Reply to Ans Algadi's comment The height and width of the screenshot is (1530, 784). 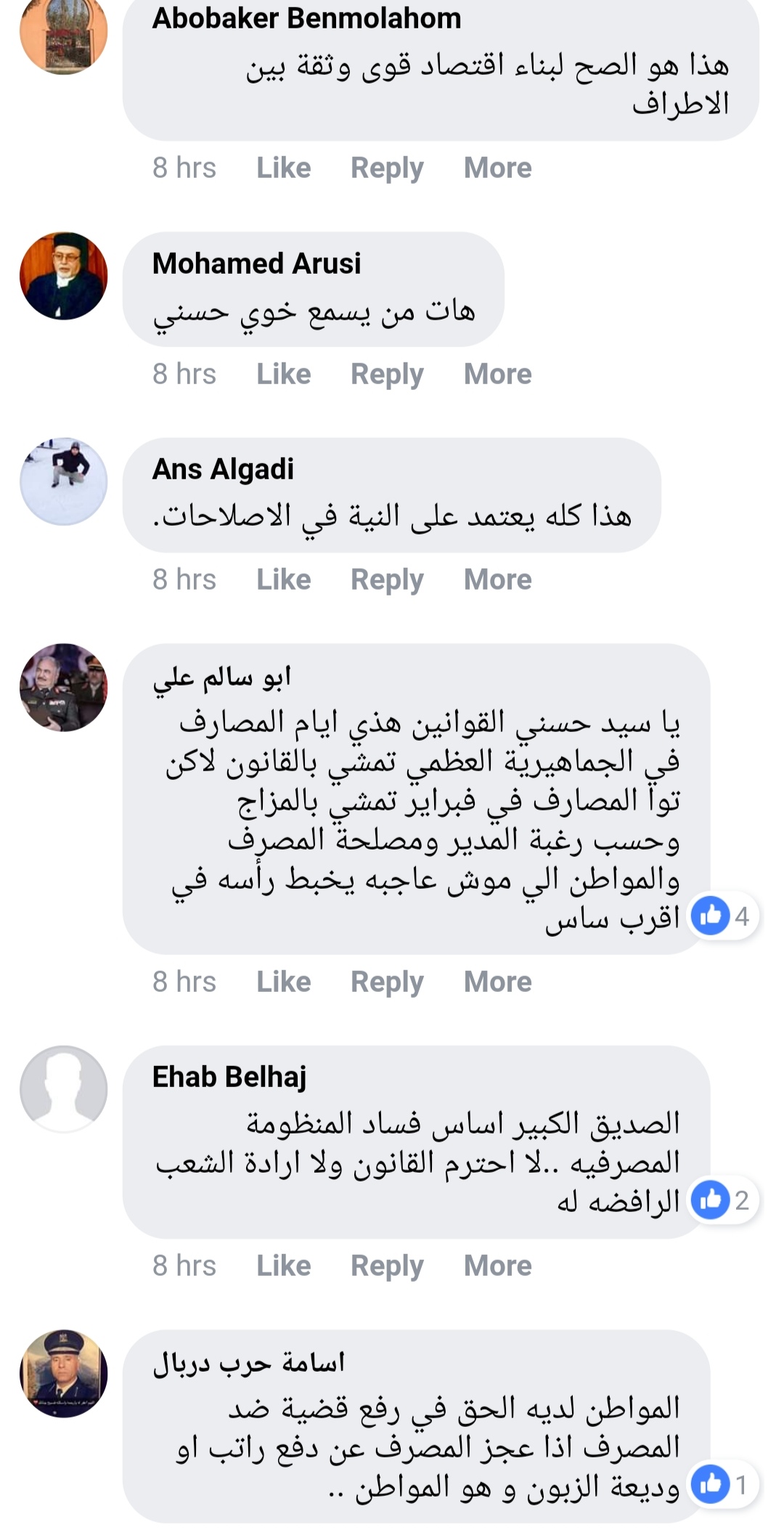(x=387, y=579)
